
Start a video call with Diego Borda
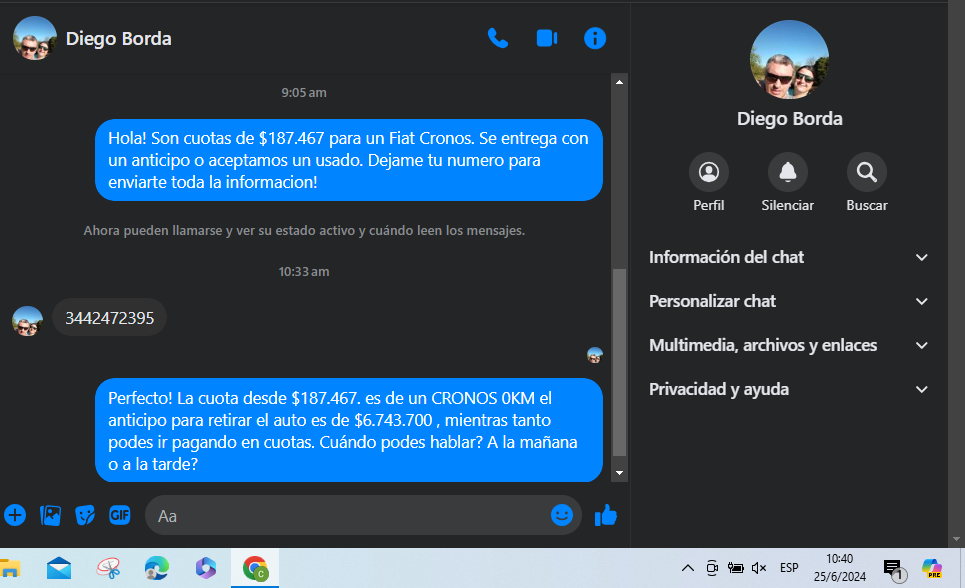pyautogui.click(x=546, y=39)
